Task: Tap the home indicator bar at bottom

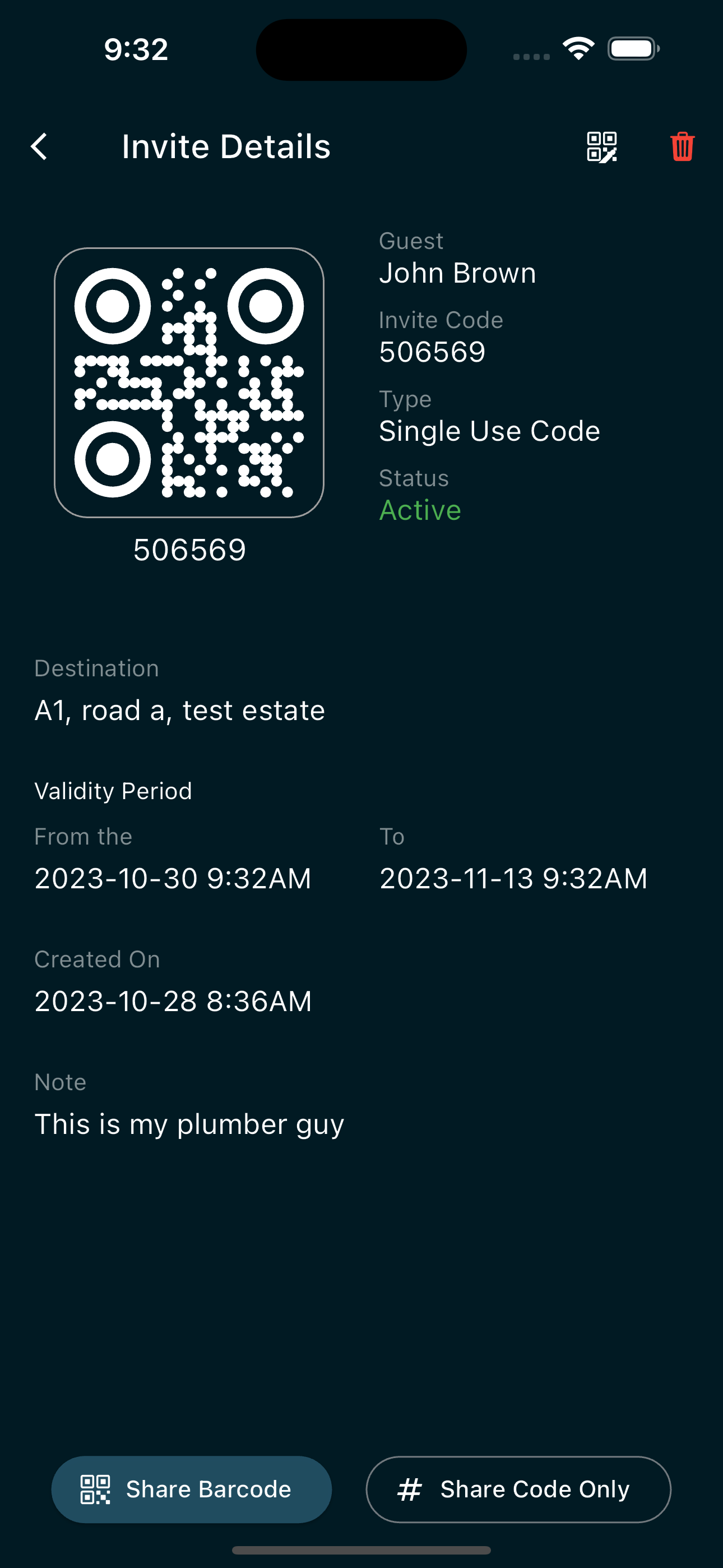Action: [361, 1549]
